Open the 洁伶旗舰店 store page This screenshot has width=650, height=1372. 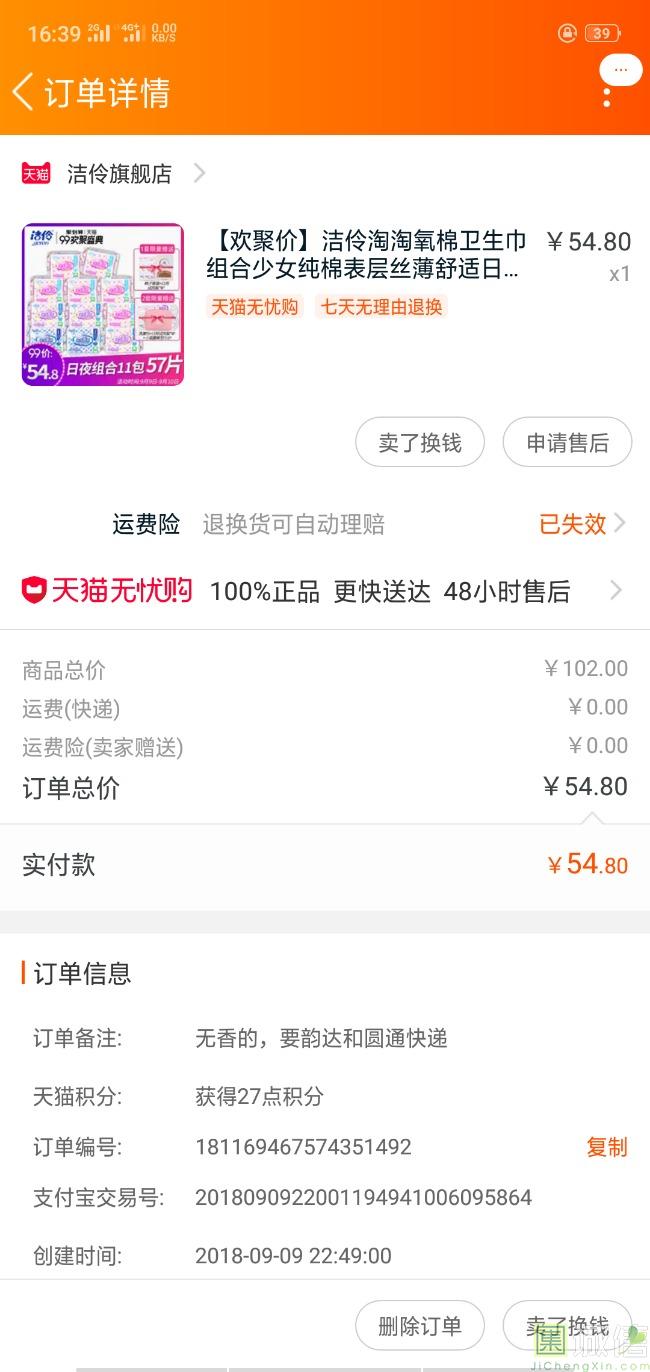pos(120,174)
